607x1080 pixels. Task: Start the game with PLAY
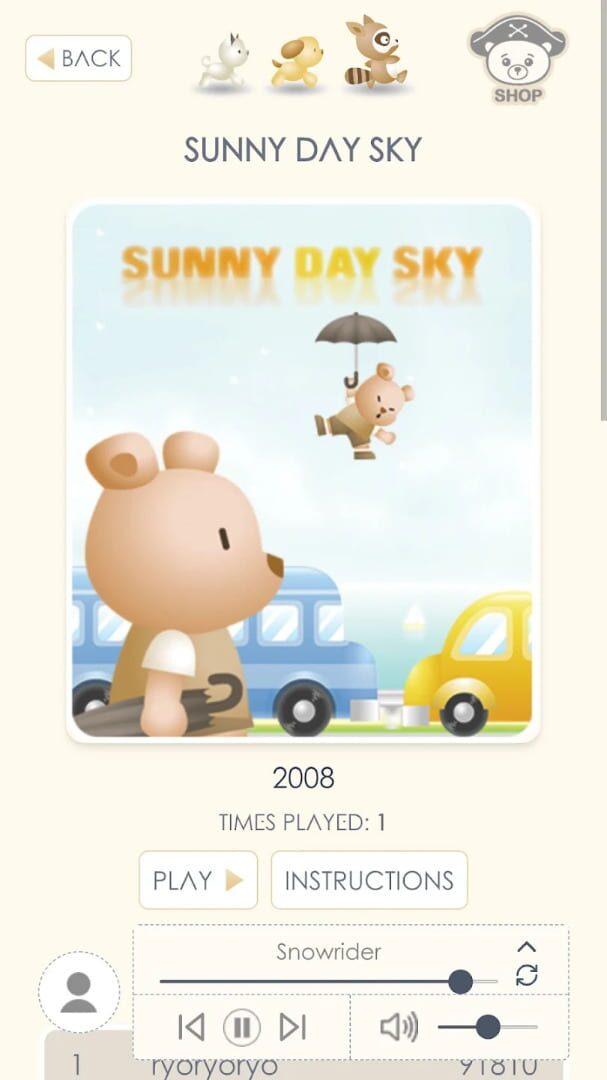[198, 880]
